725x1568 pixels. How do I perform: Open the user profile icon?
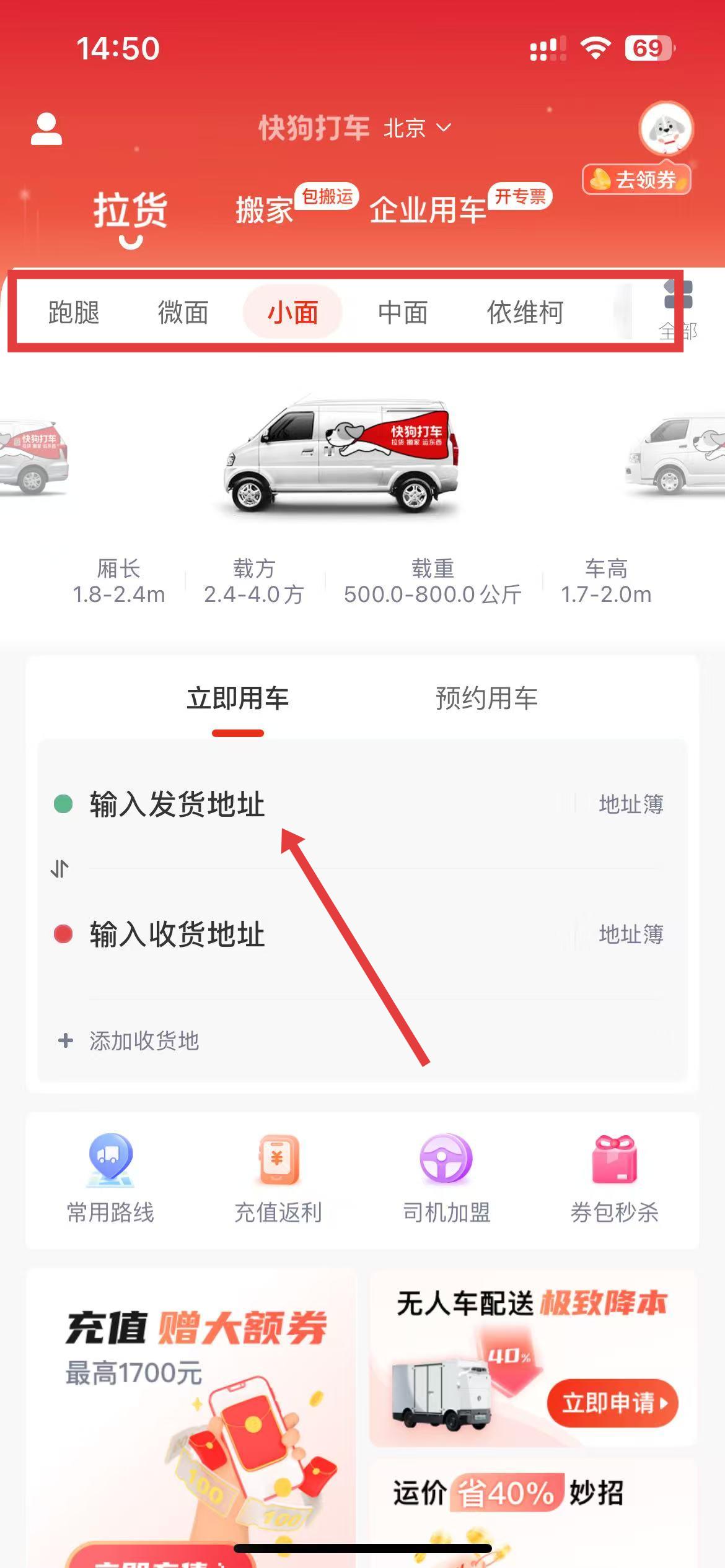[46, 129]
